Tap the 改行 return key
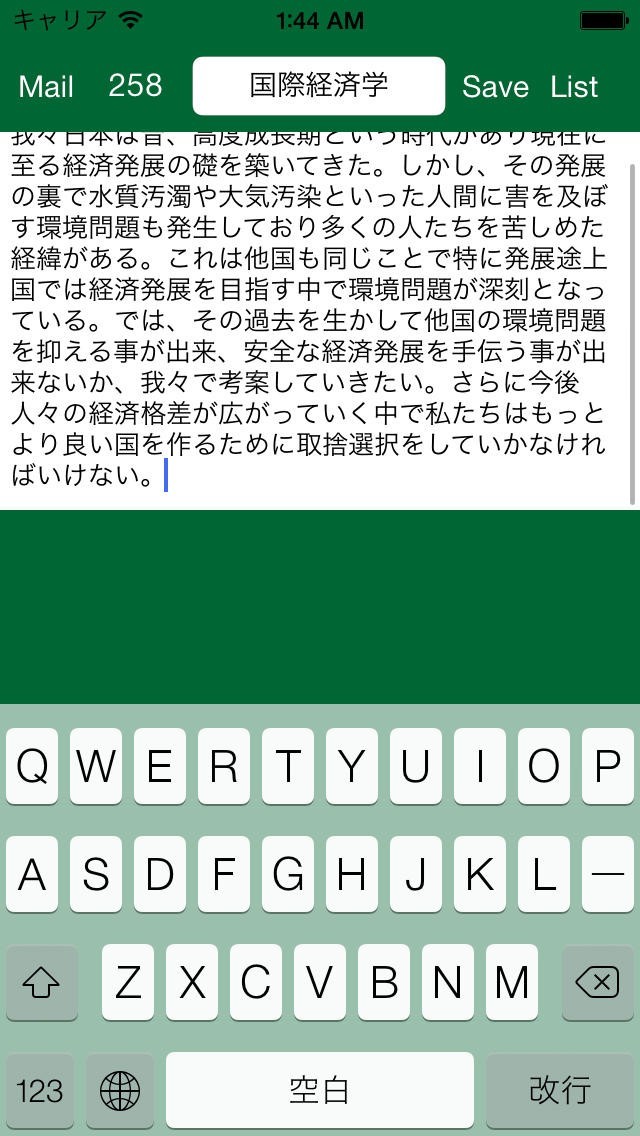The image size is (640, 1136). (560, 1090)
